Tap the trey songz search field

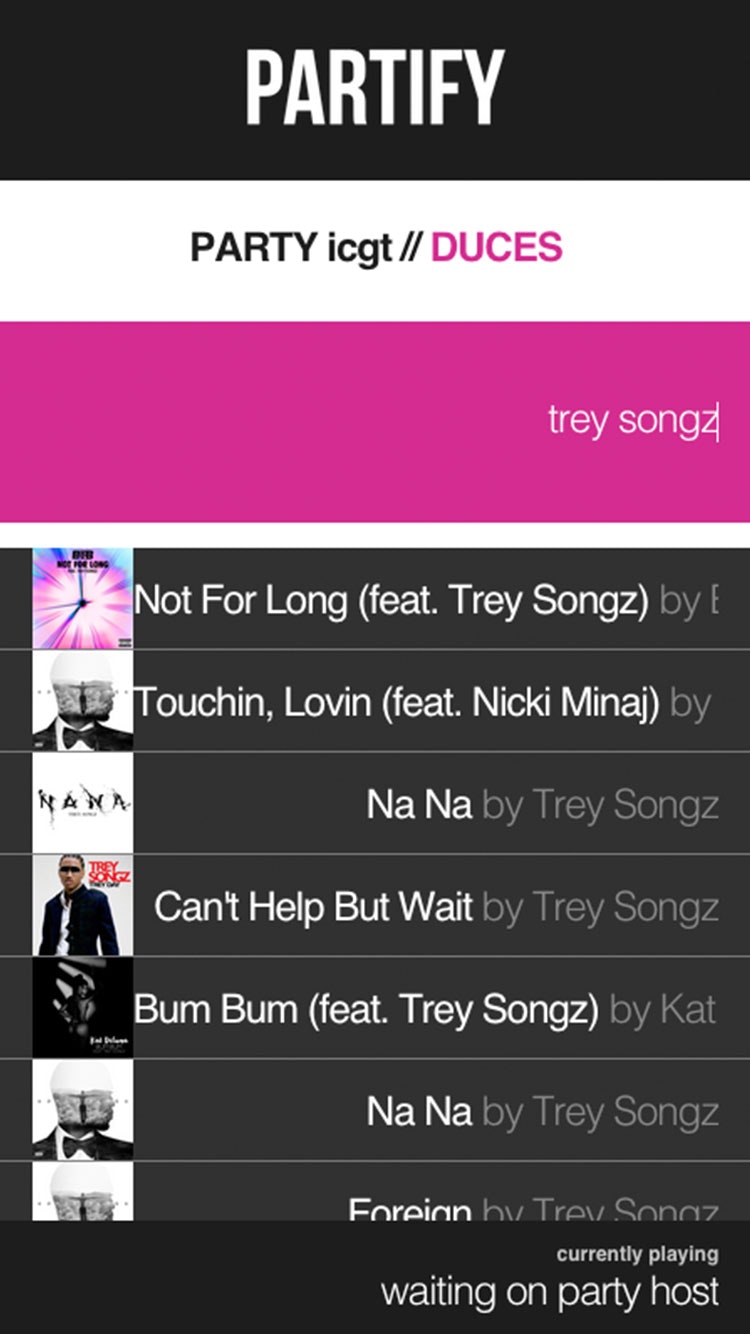(x=375, y=421)
